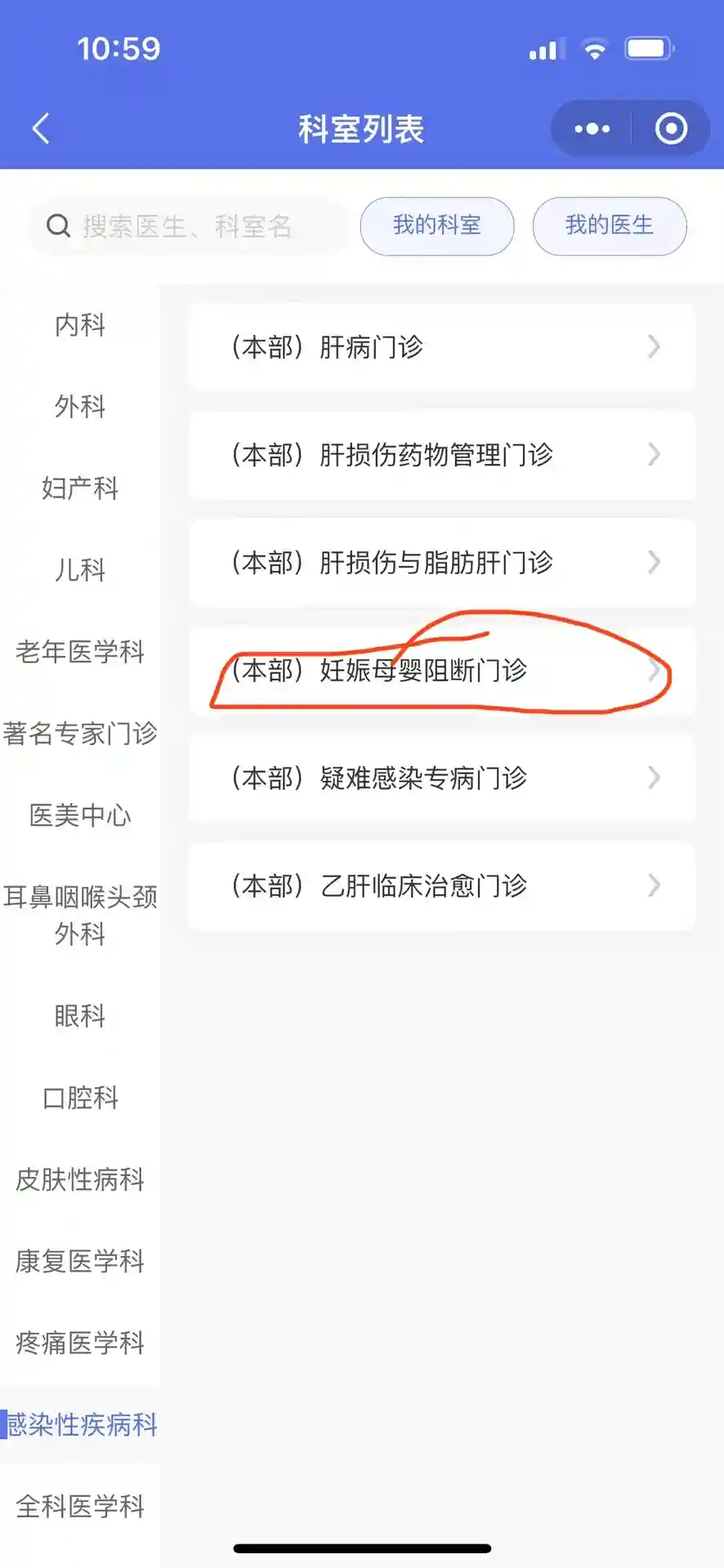Select the 眼科 category
Screen dimensions: 724x1568
(x=80, y=1015)
